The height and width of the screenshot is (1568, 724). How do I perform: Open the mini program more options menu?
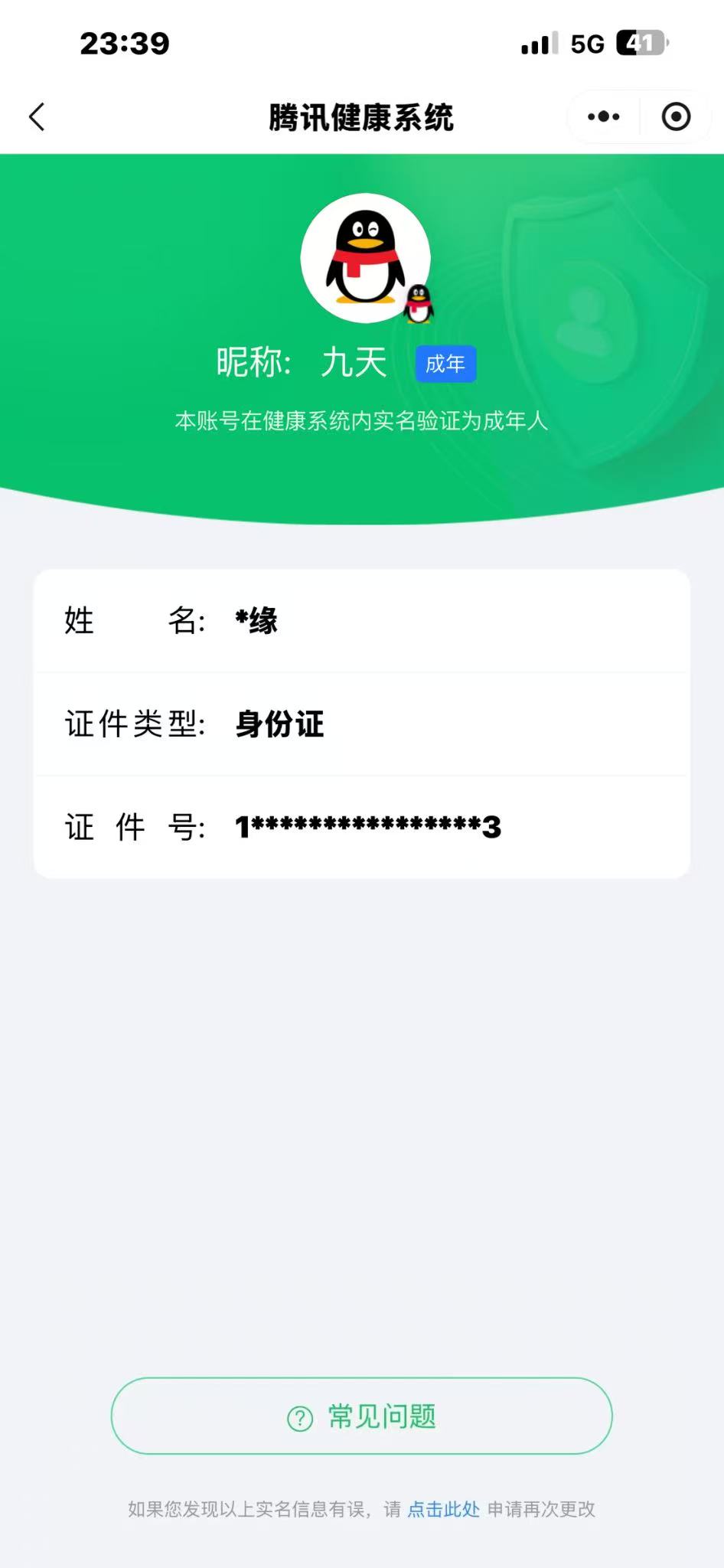coord(602,116)
